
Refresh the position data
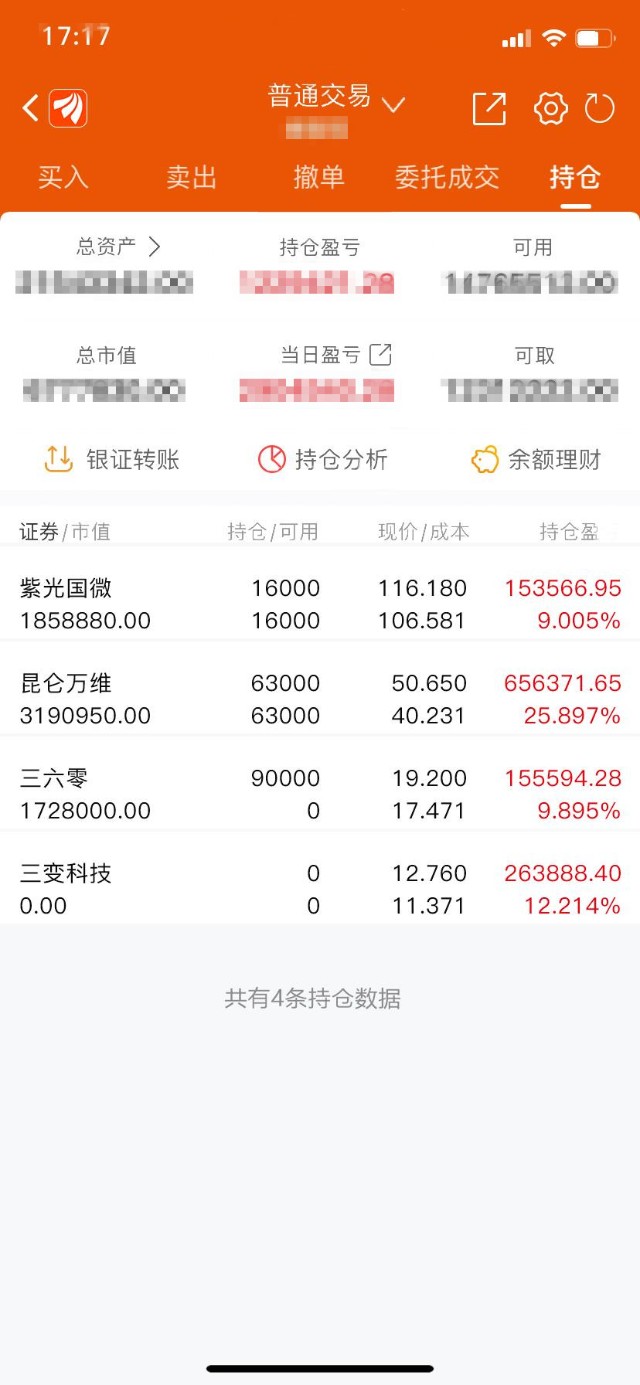point(600,108)
